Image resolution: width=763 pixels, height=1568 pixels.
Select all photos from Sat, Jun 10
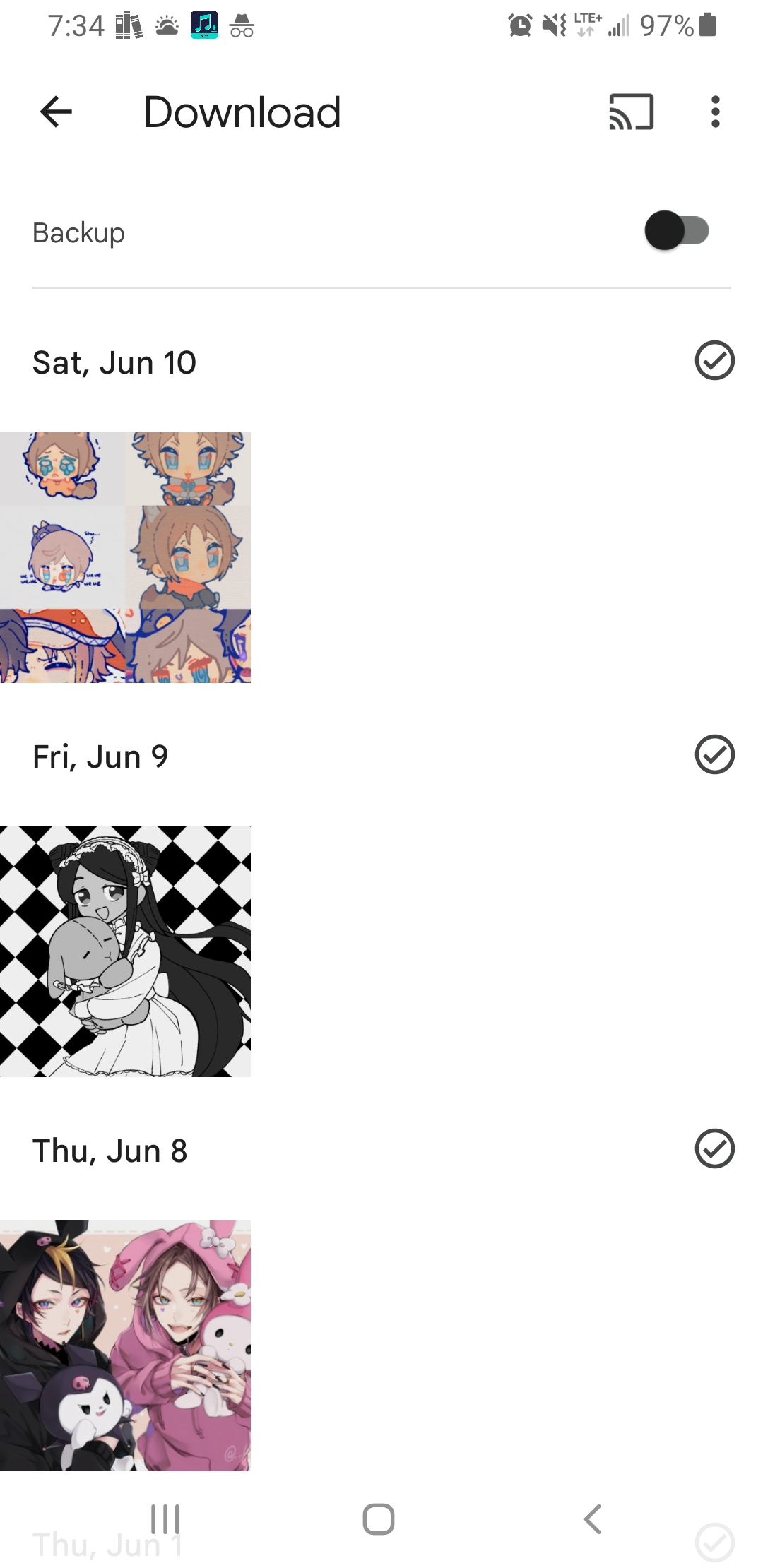[x=714, y=361]
